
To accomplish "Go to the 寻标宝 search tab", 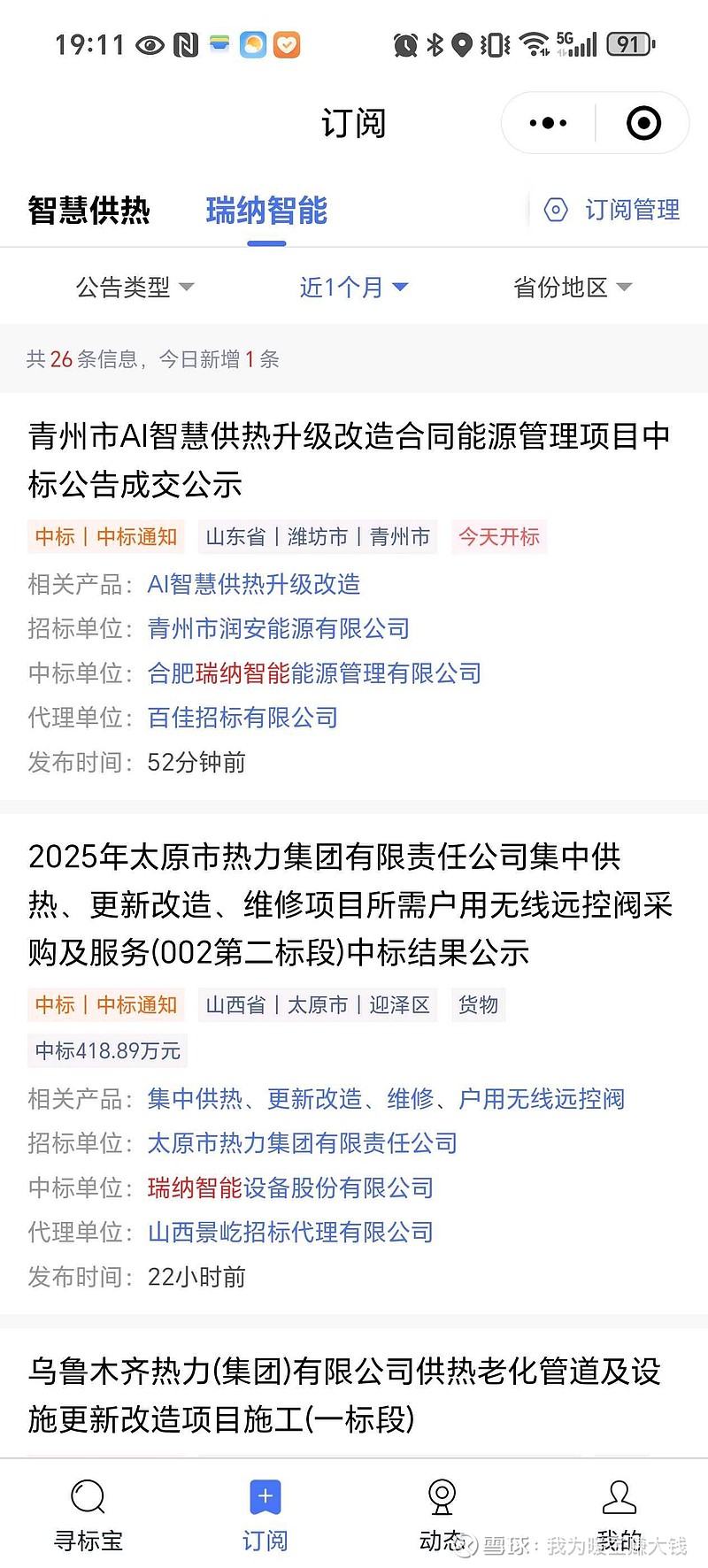I will point(88,1515).
